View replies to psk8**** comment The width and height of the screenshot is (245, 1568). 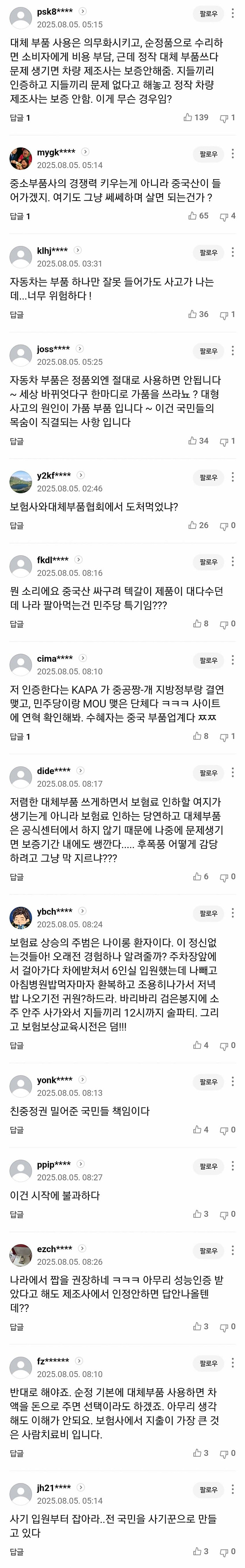[x=20, y=117]
